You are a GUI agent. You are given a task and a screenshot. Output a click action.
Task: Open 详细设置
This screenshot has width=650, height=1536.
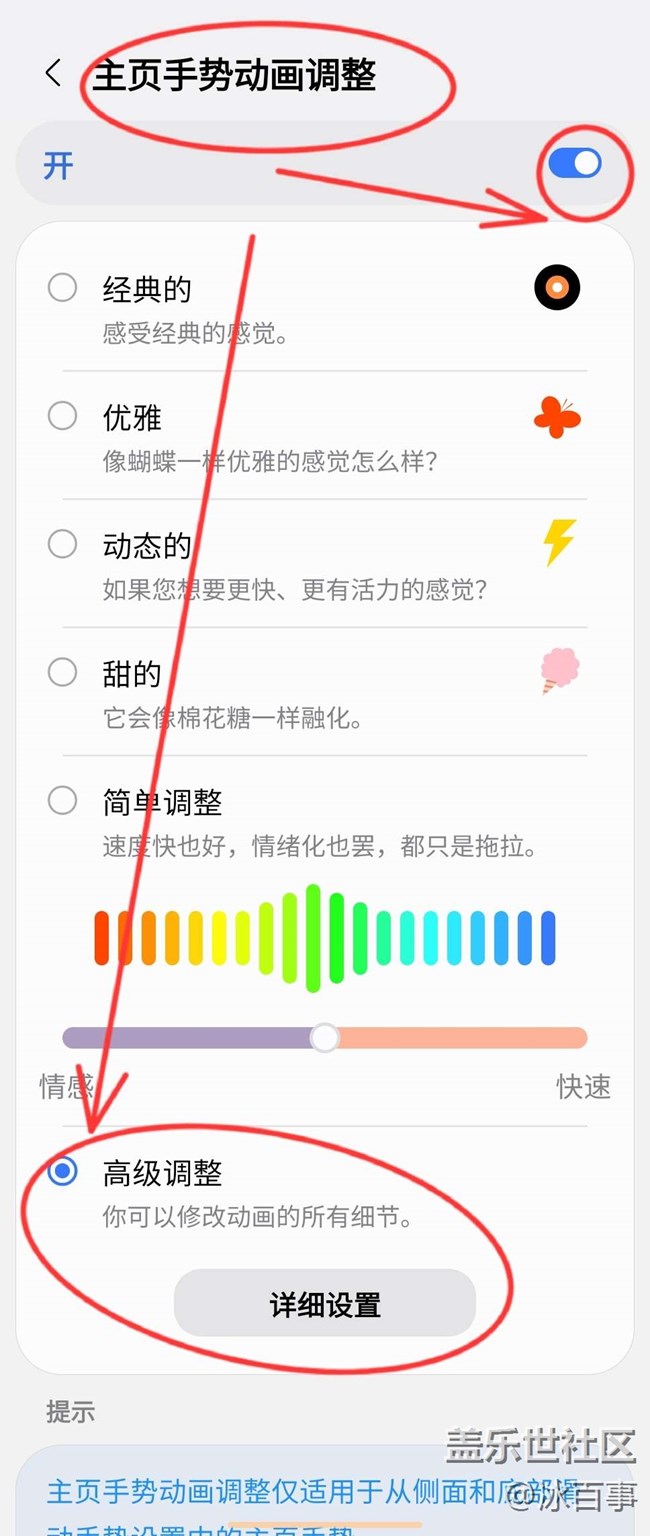click(x=325, y=1304)
